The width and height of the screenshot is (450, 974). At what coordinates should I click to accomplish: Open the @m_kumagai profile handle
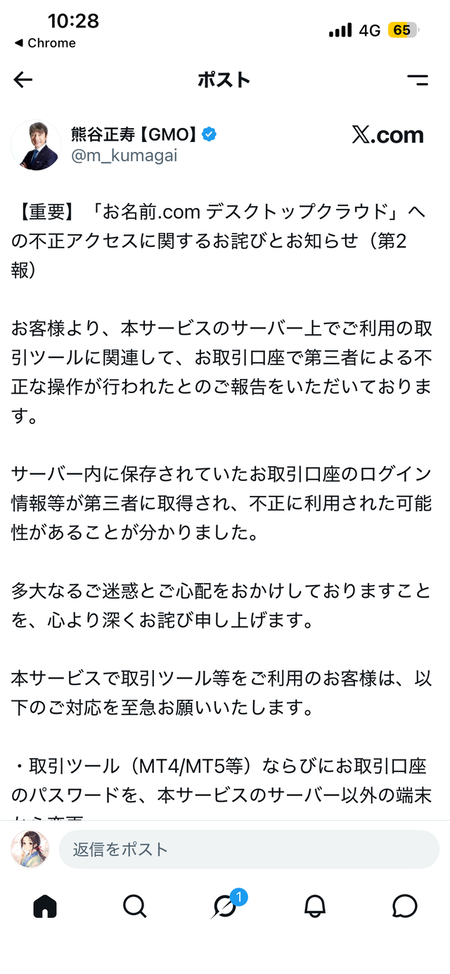coord(124,156)
